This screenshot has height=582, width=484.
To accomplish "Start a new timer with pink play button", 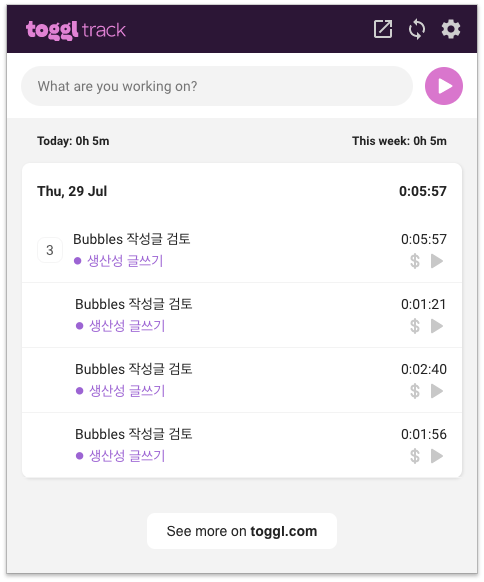I will click(444, 86).
